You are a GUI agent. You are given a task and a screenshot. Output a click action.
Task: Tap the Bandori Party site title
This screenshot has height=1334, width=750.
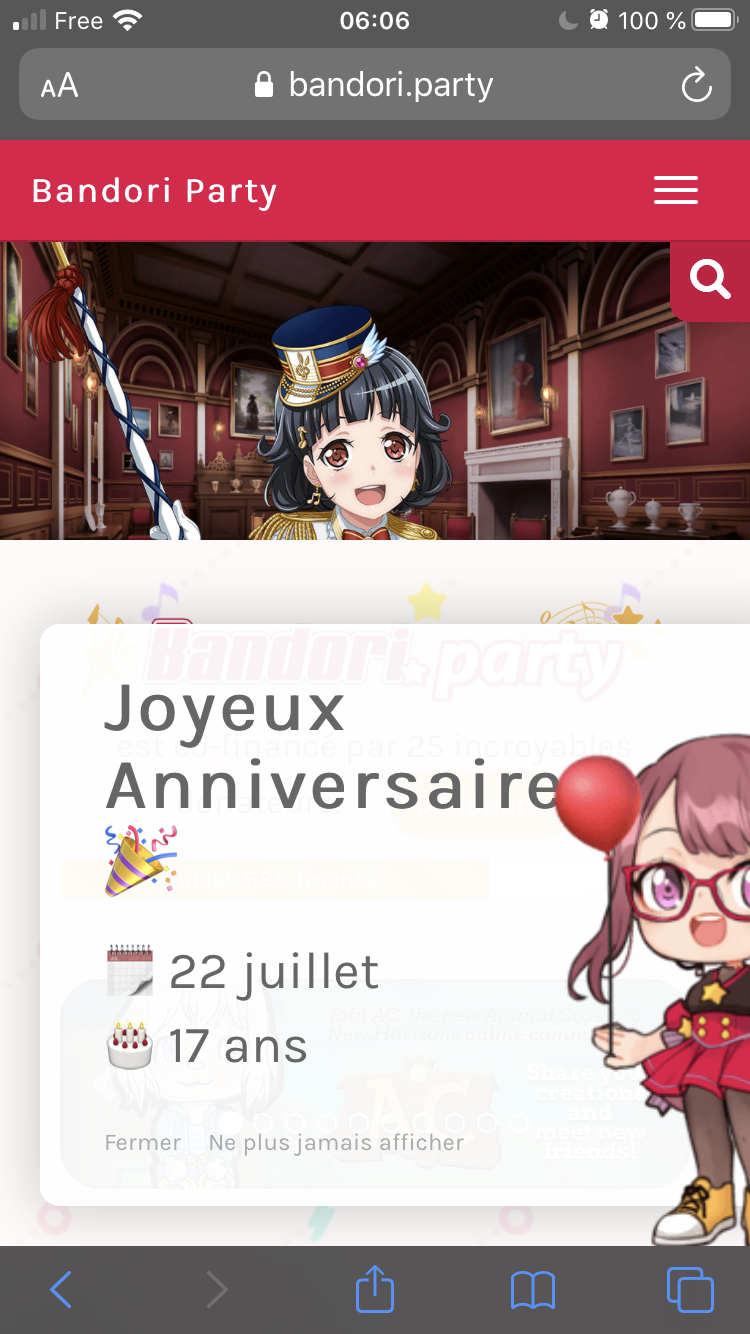[154, 191]
